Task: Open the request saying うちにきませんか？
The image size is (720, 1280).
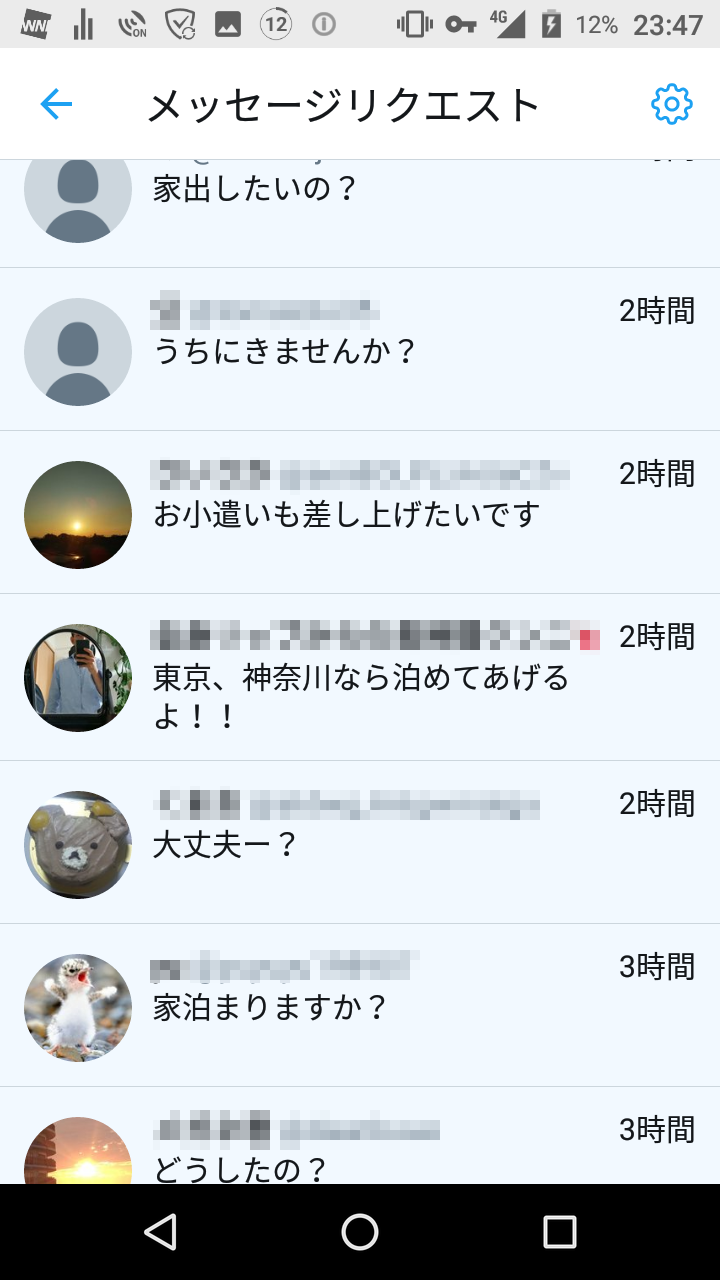Action: point(360,350)
